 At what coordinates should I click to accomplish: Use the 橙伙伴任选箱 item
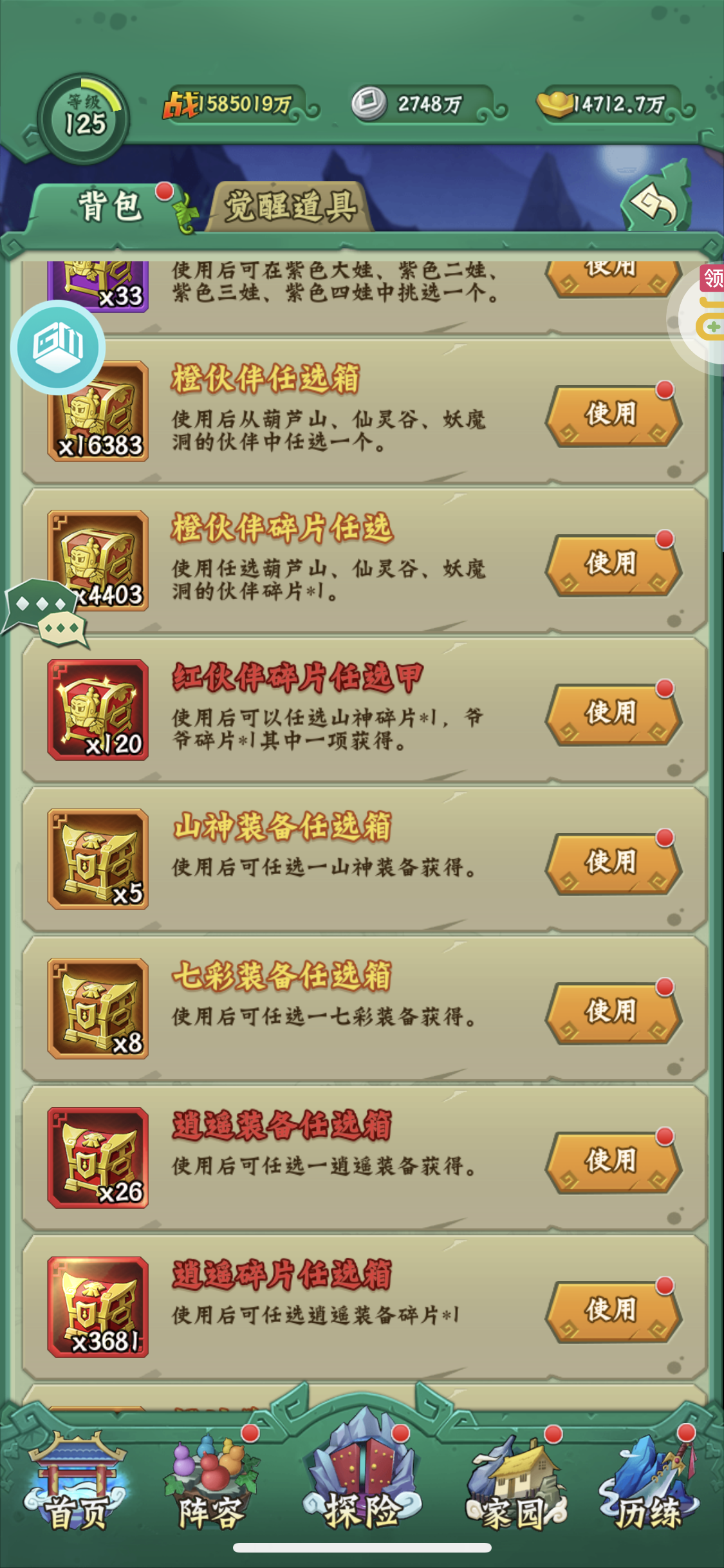click(x=613, y=416)
